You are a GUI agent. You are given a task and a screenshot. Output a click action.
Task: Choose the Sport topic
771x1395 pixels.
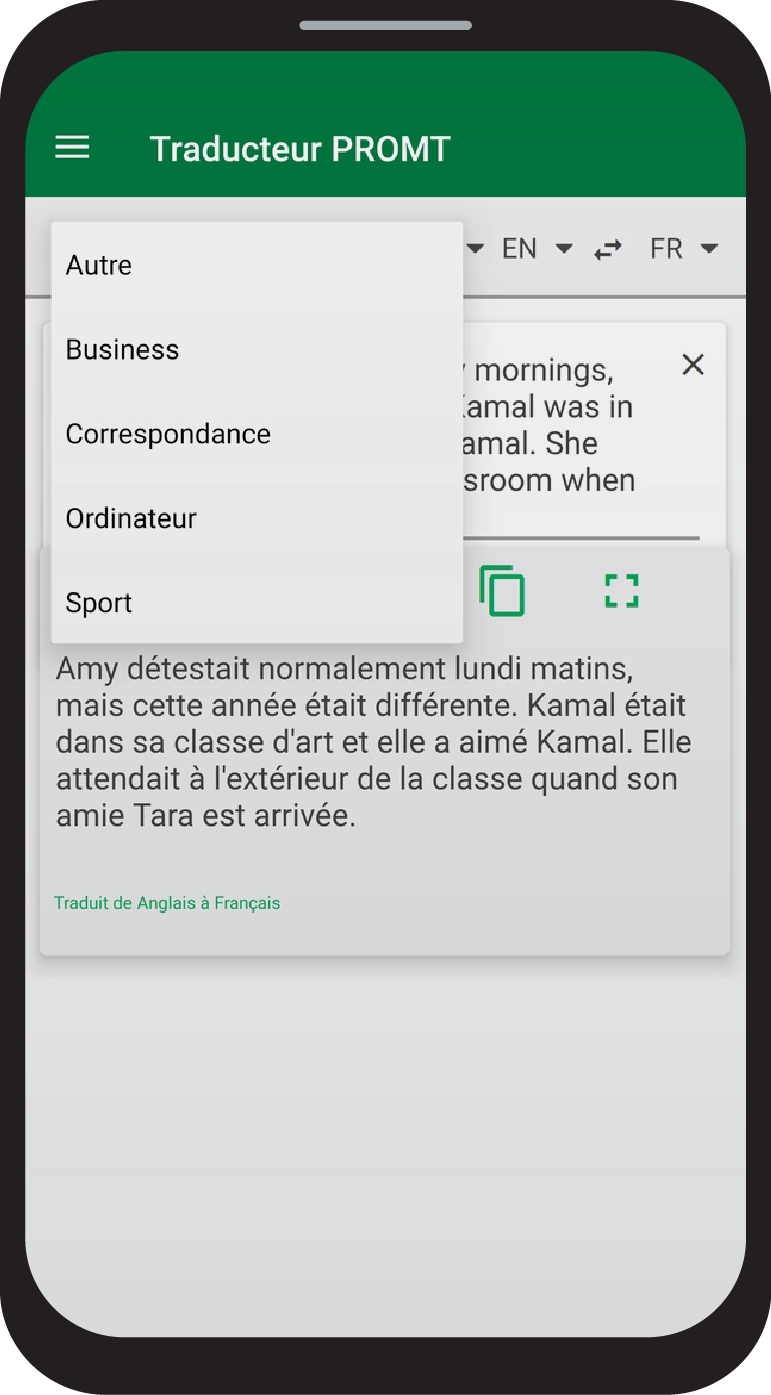pos(257,602)
